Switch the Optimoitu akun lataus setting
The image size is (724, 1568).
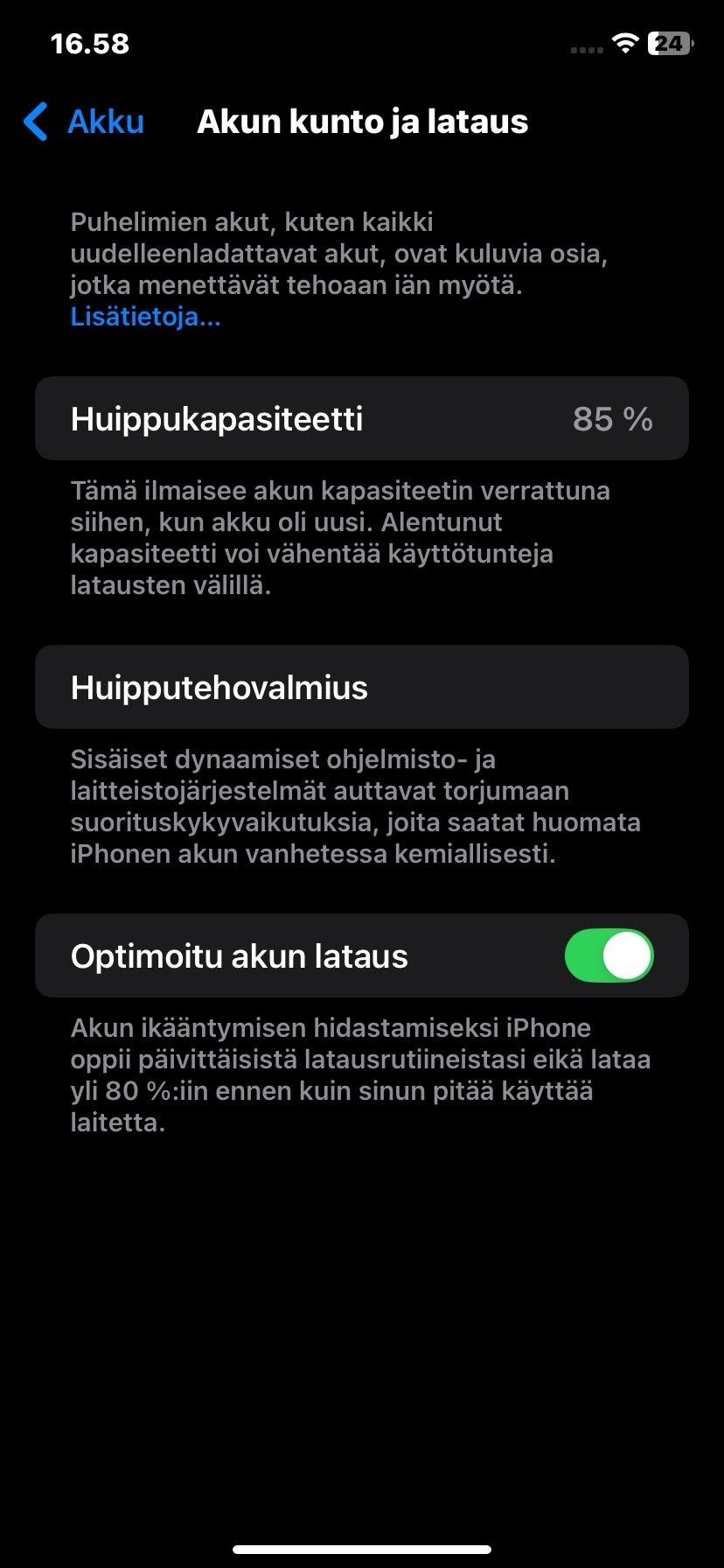click(608, 955)
